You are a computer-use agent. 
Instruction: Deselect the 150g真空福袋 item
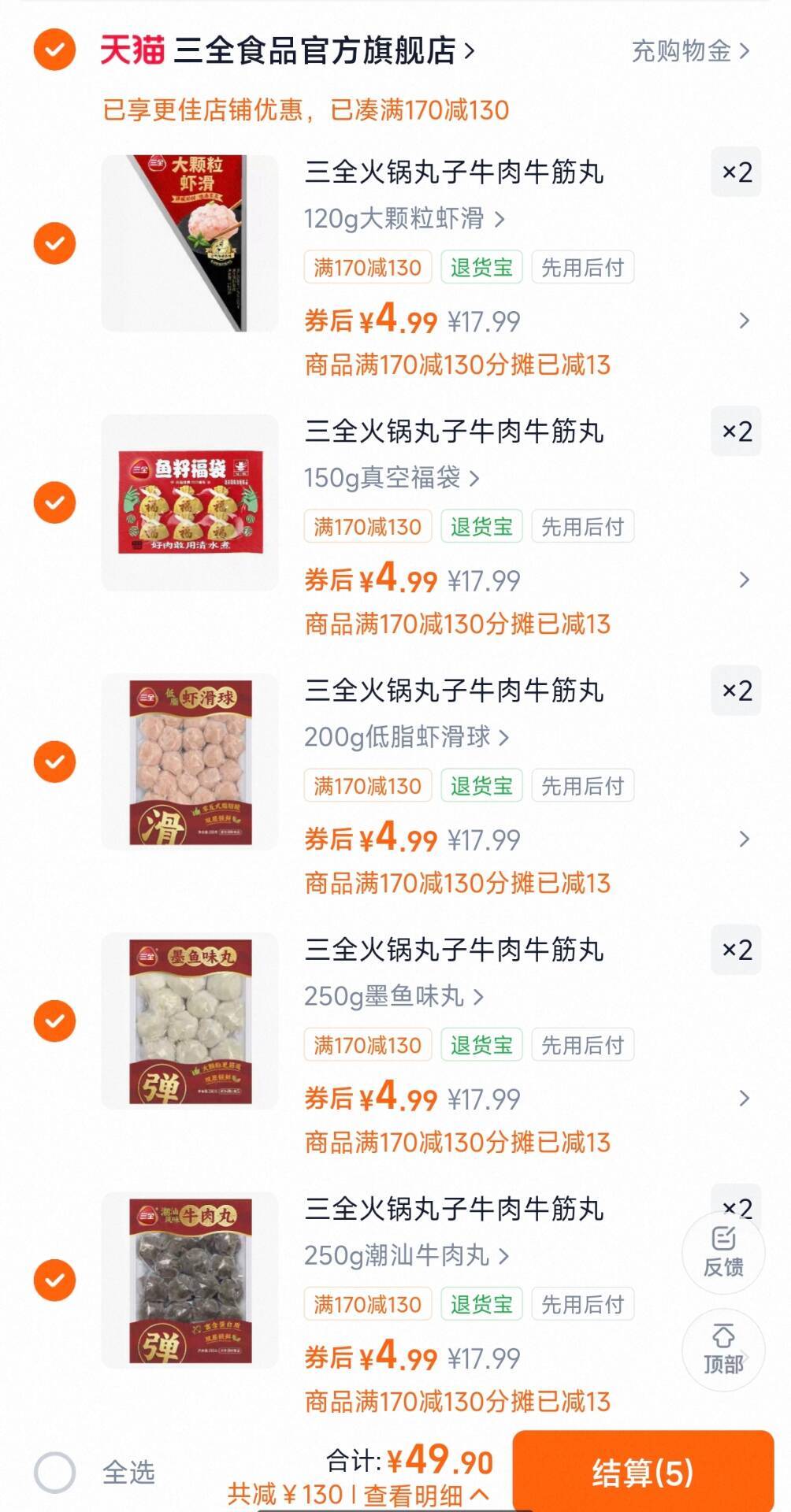[x=54, y=502]
